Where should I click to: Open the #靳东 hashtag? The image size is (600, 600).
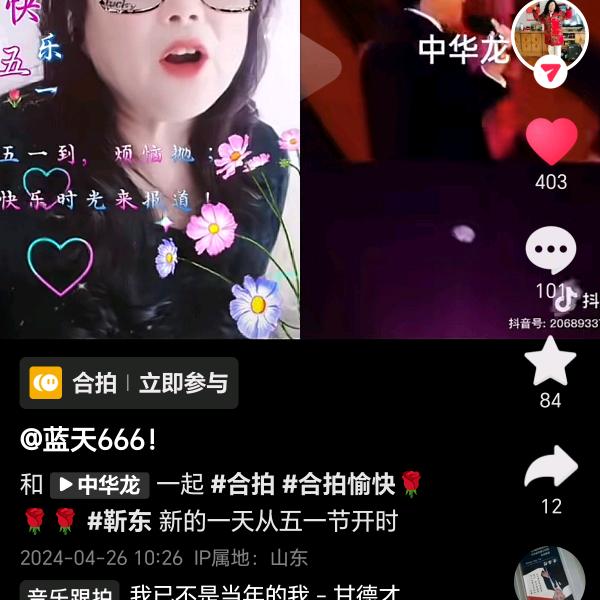[119, 521]
